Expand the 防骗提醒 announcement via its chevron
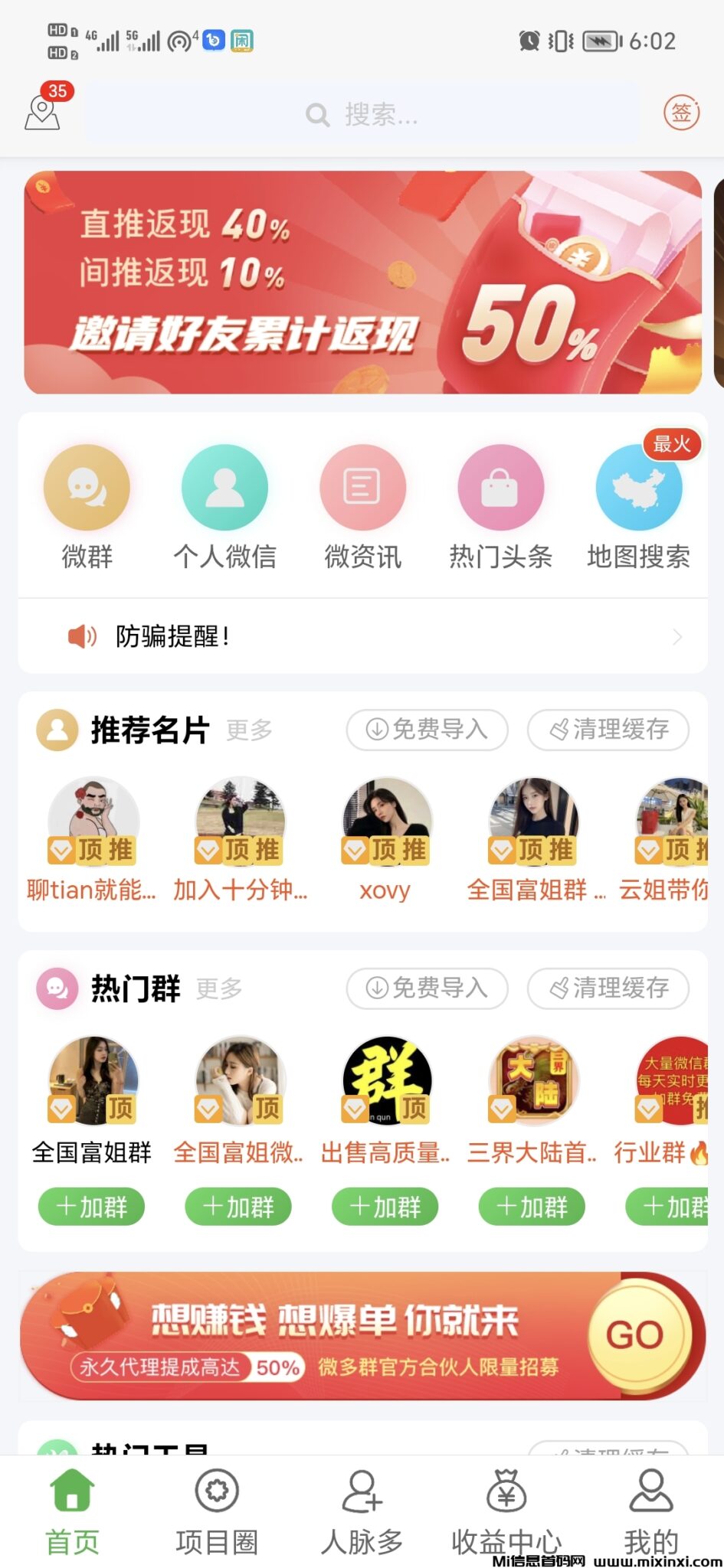724x1568 pixels. [677, 635]
